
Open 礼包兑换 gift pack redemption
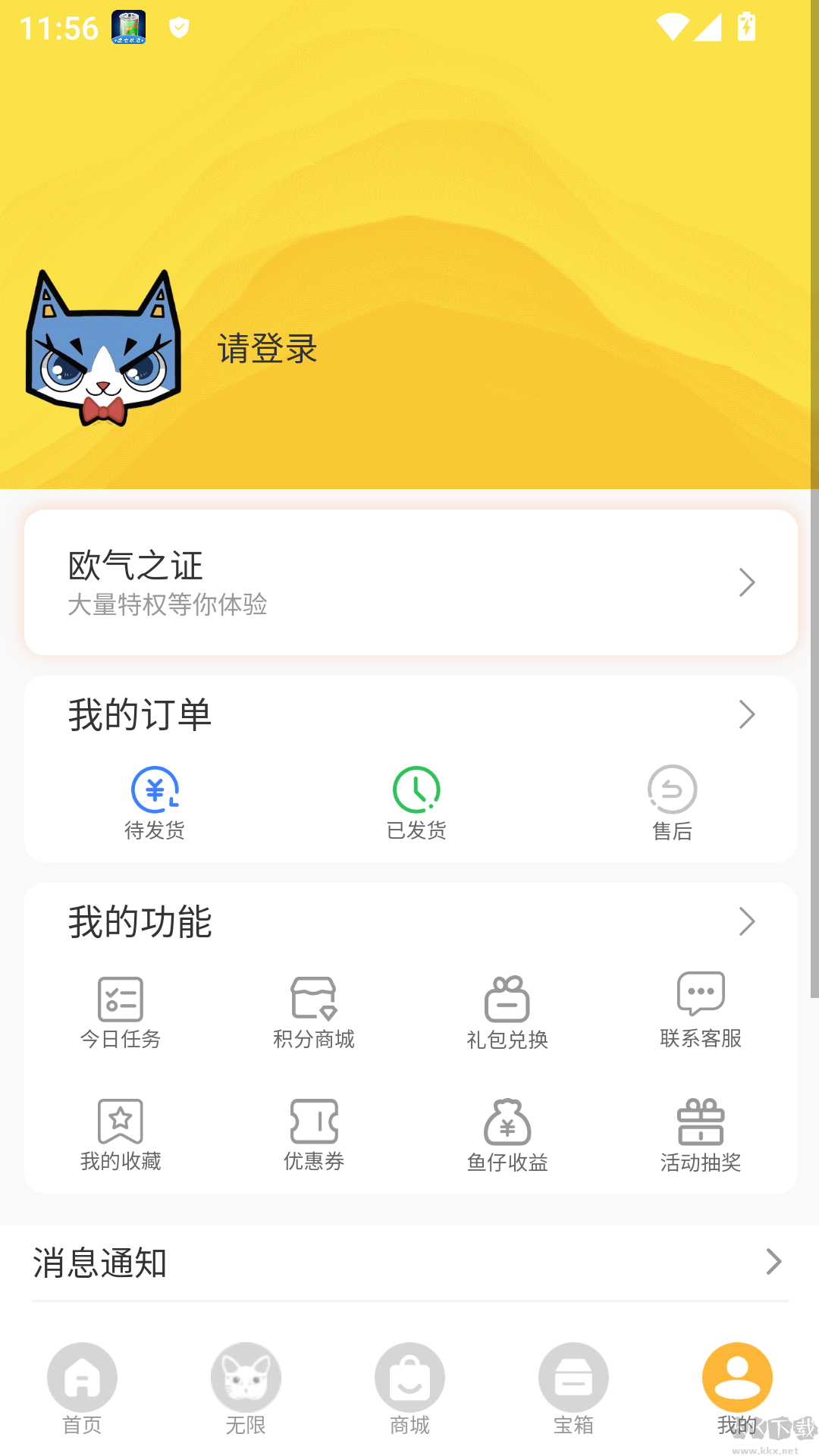point(507,1012)
